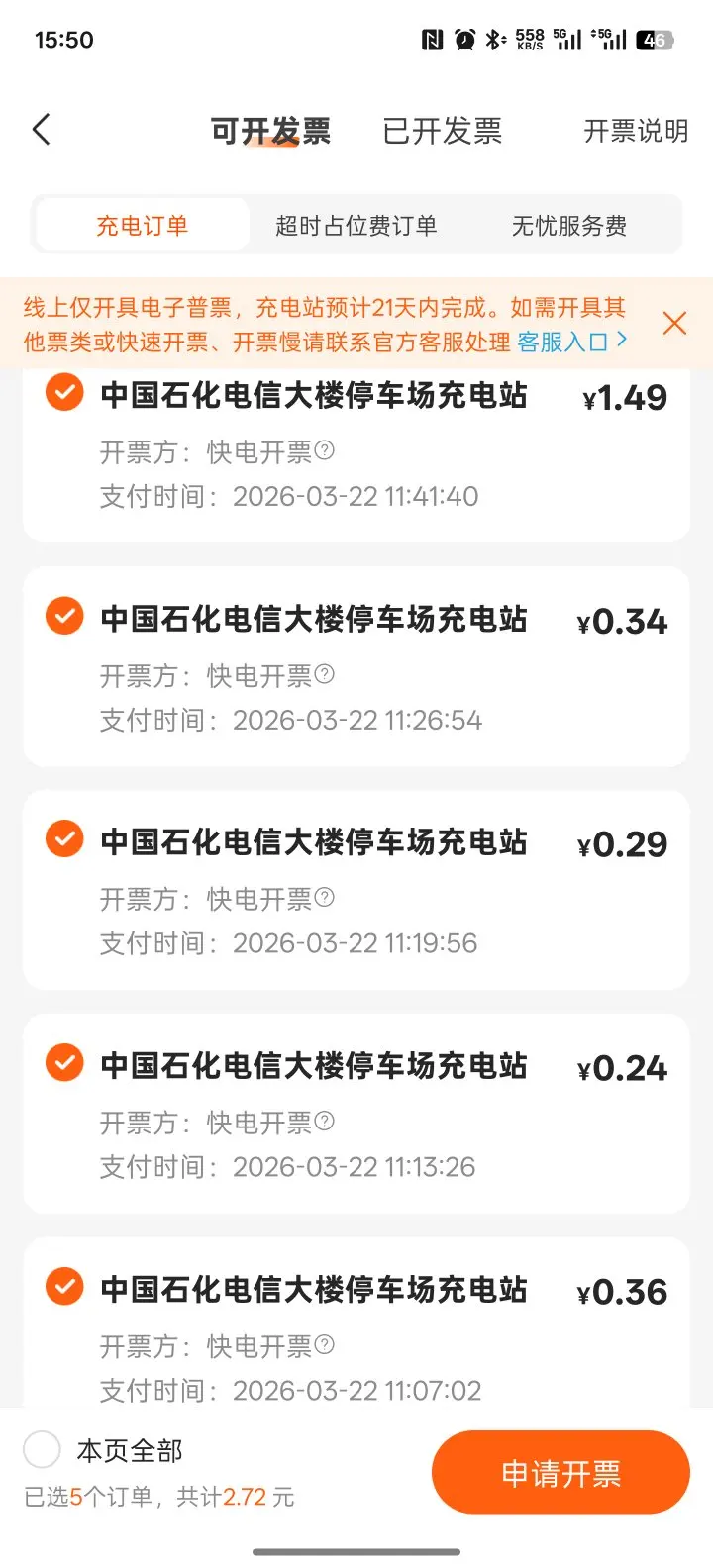Image resolution: width=713 pixels, height=1568 pixels.
Task: Show 快电开票 info for 11:41:40 order
Action: [x=325, y=451]
